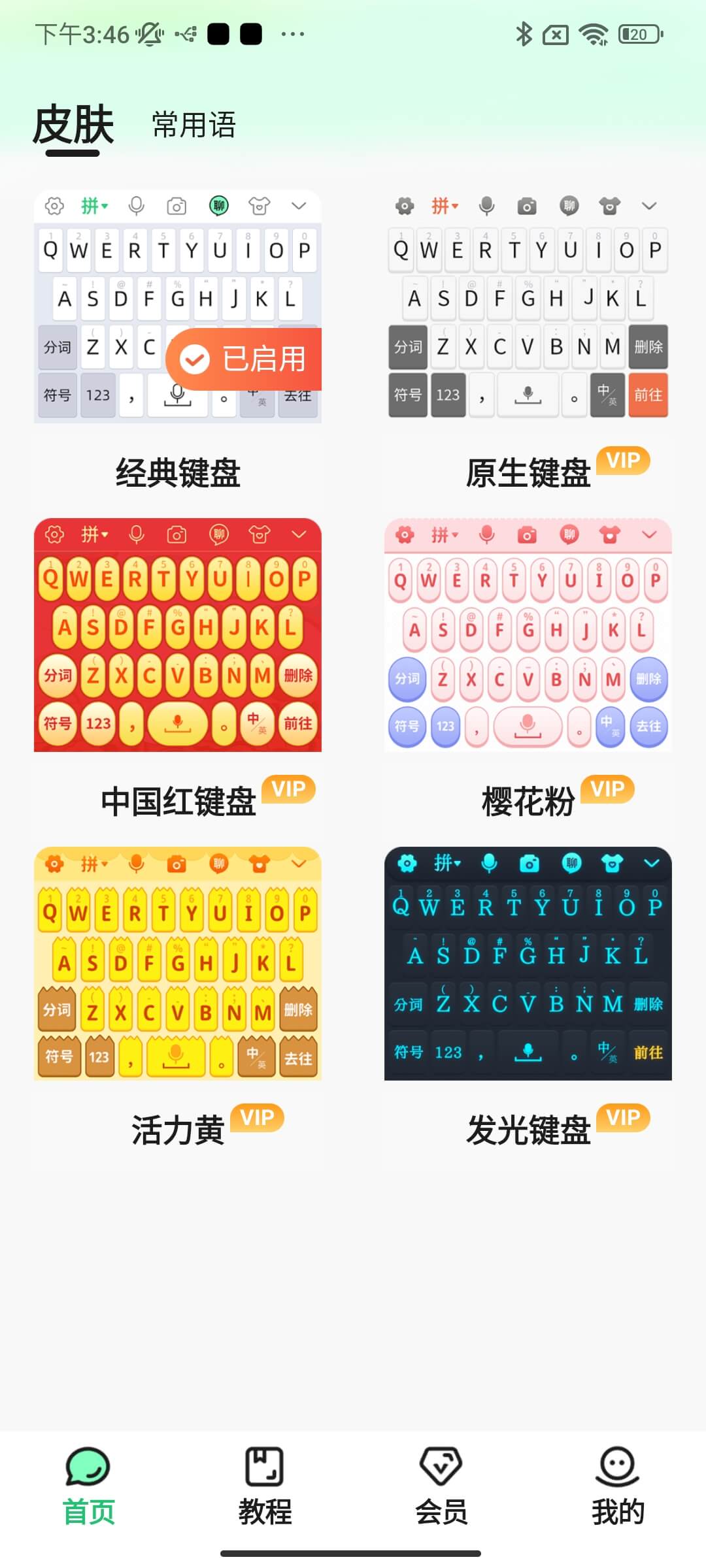Switch to the 常用语 tab
706x1568 pixels.
tap(193, 125)
